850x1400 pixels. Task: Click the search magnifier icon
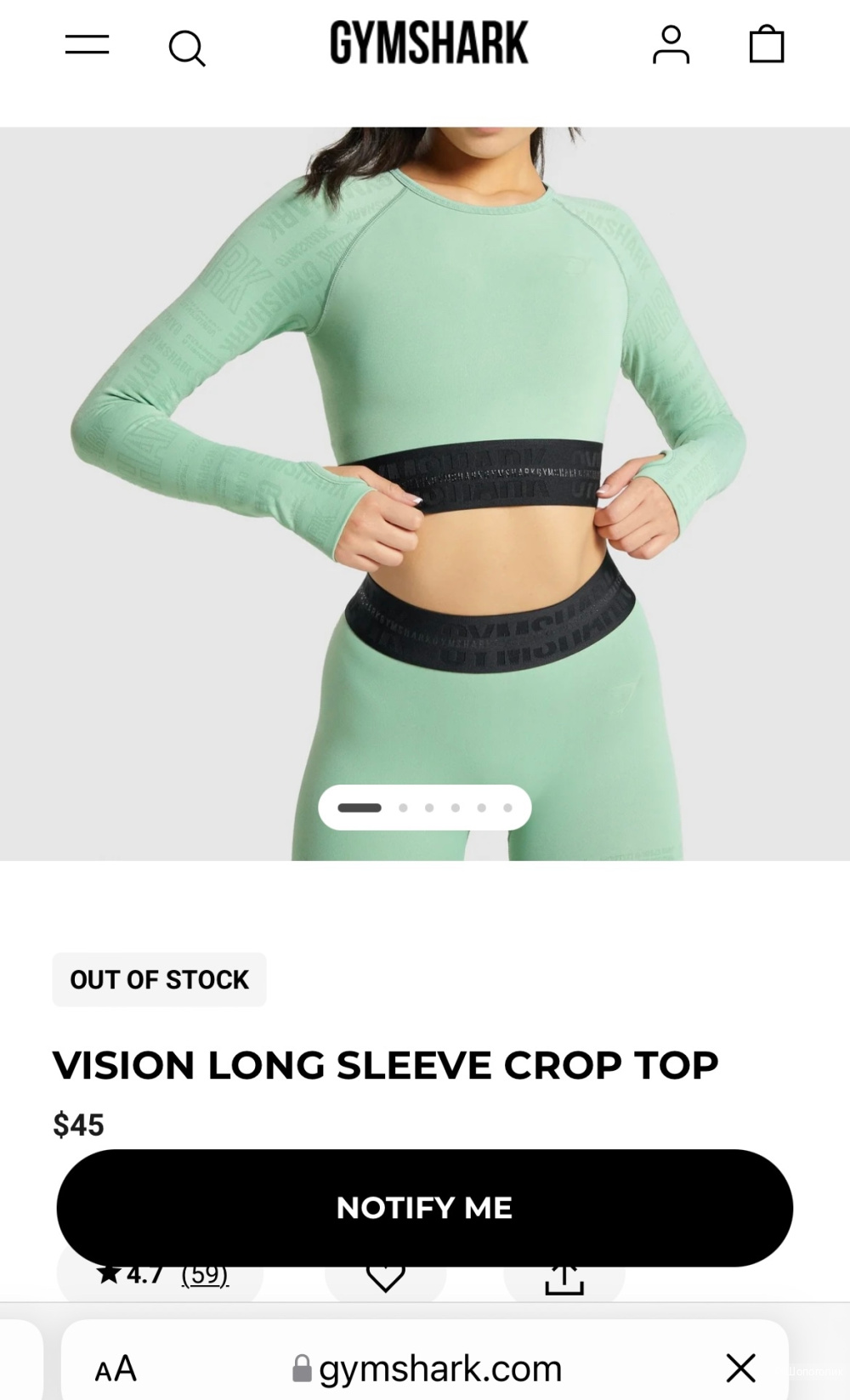187,48
